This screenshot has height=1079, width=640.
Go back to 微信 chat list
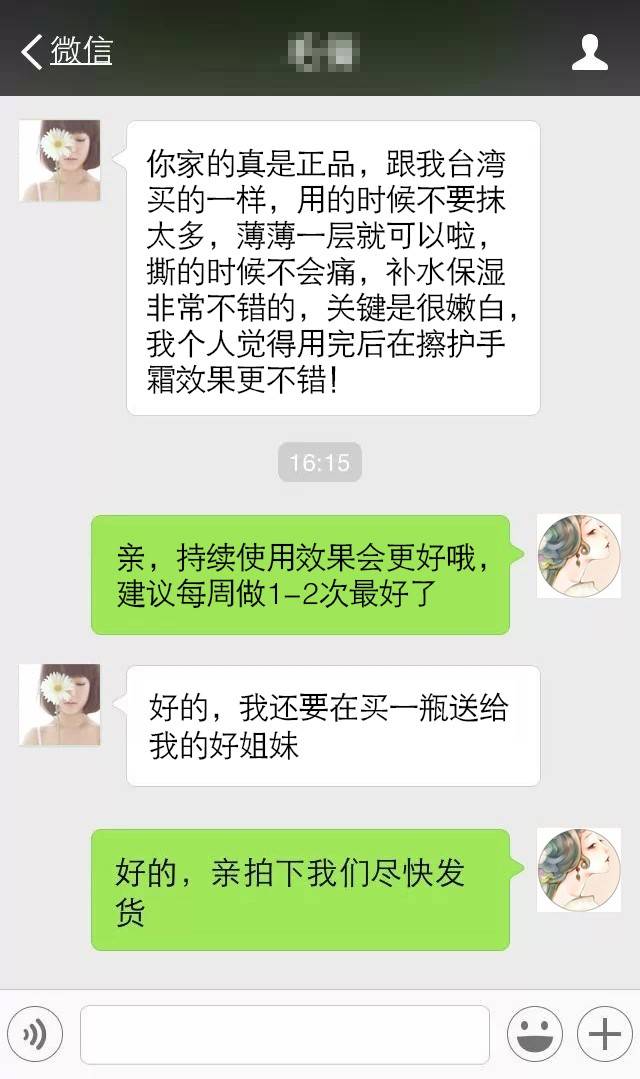coord(68,50)
